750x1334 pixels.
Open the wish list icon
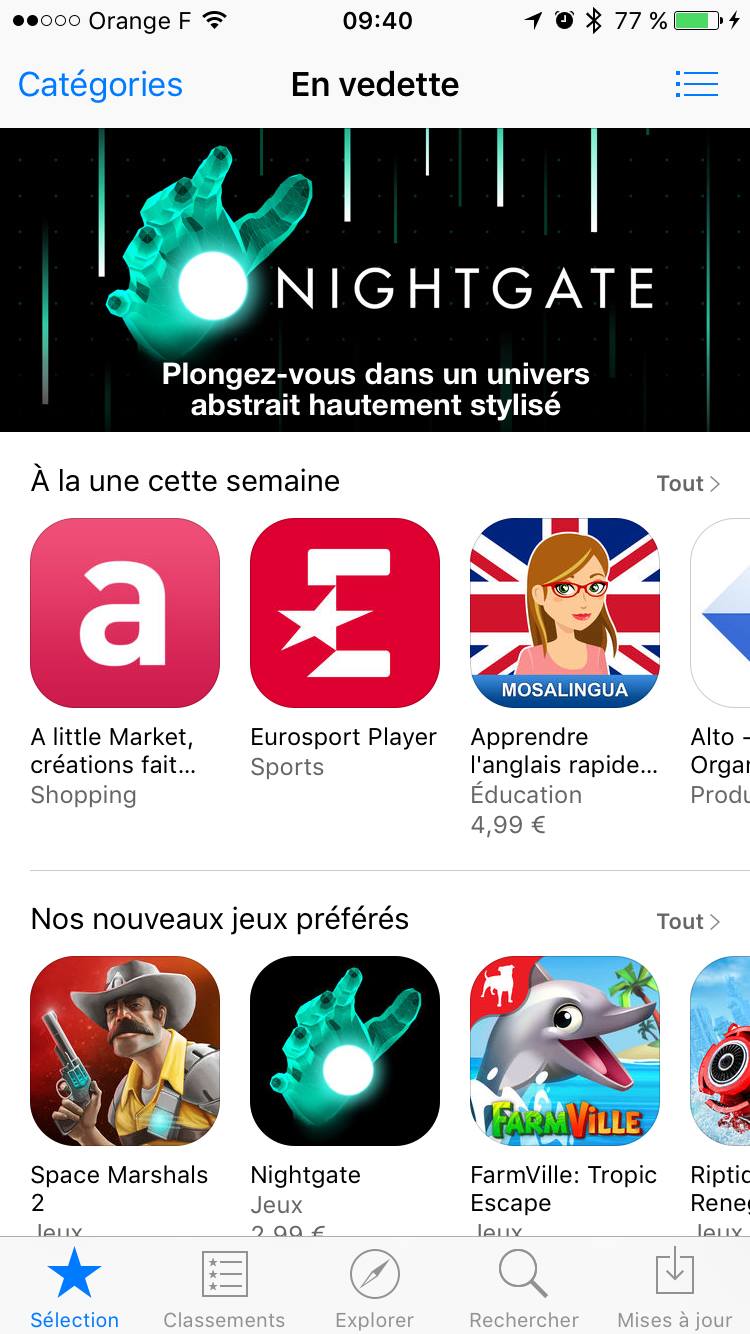[x=697, y=84]
